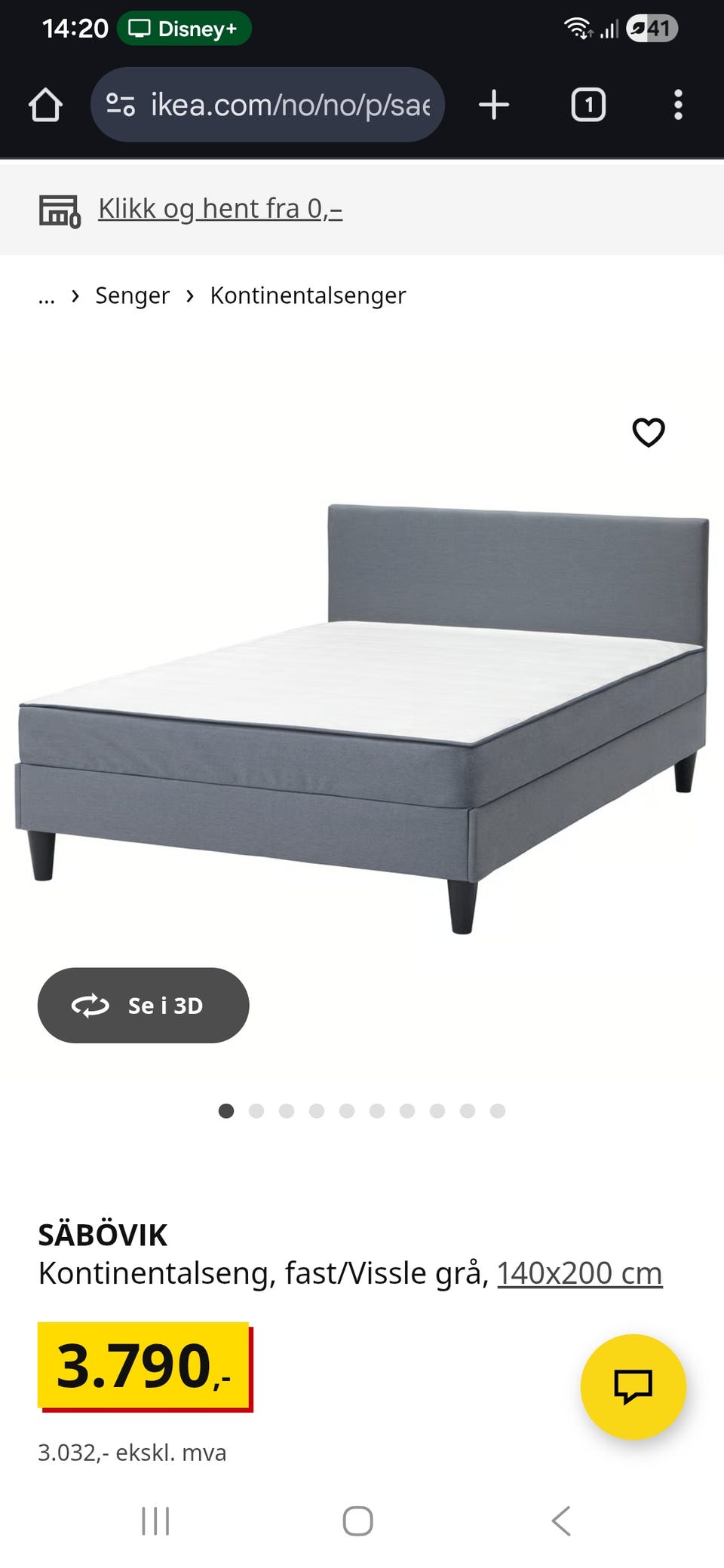Change the 140x200 cm size option

[579, 1273]
